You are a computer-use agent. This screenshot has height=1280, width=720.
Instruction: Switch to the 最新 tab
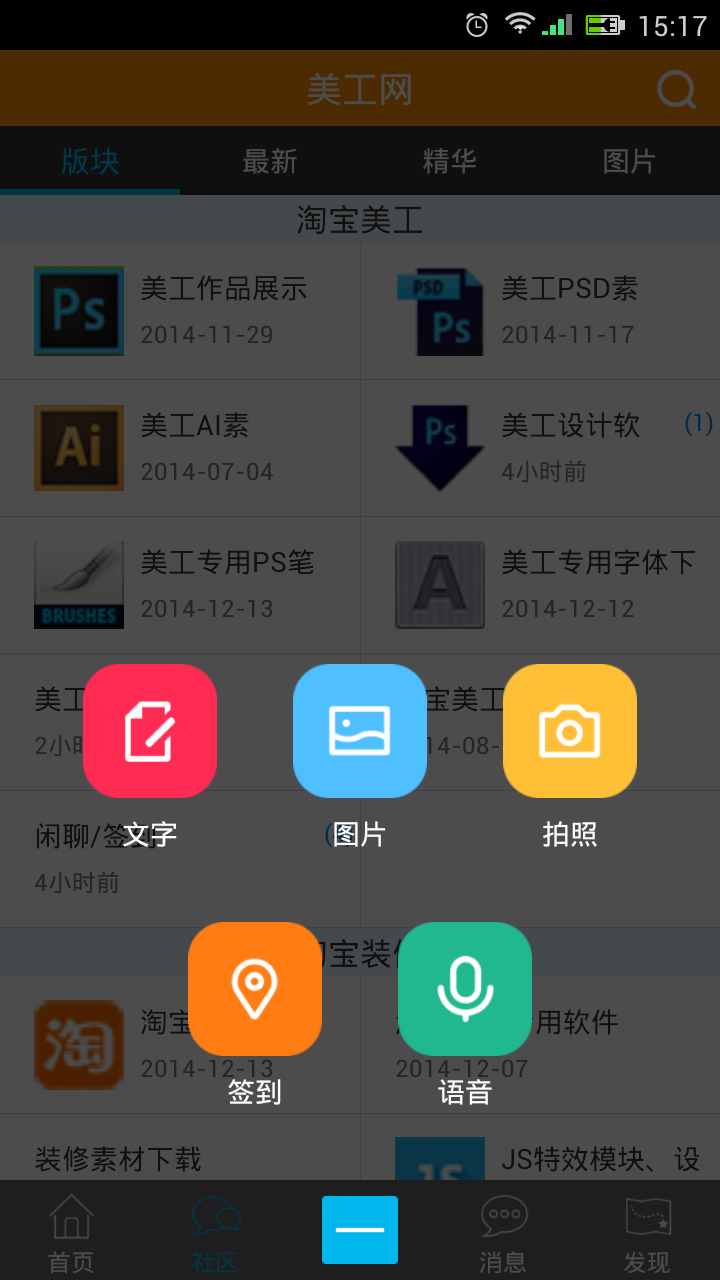coord(270,161)
